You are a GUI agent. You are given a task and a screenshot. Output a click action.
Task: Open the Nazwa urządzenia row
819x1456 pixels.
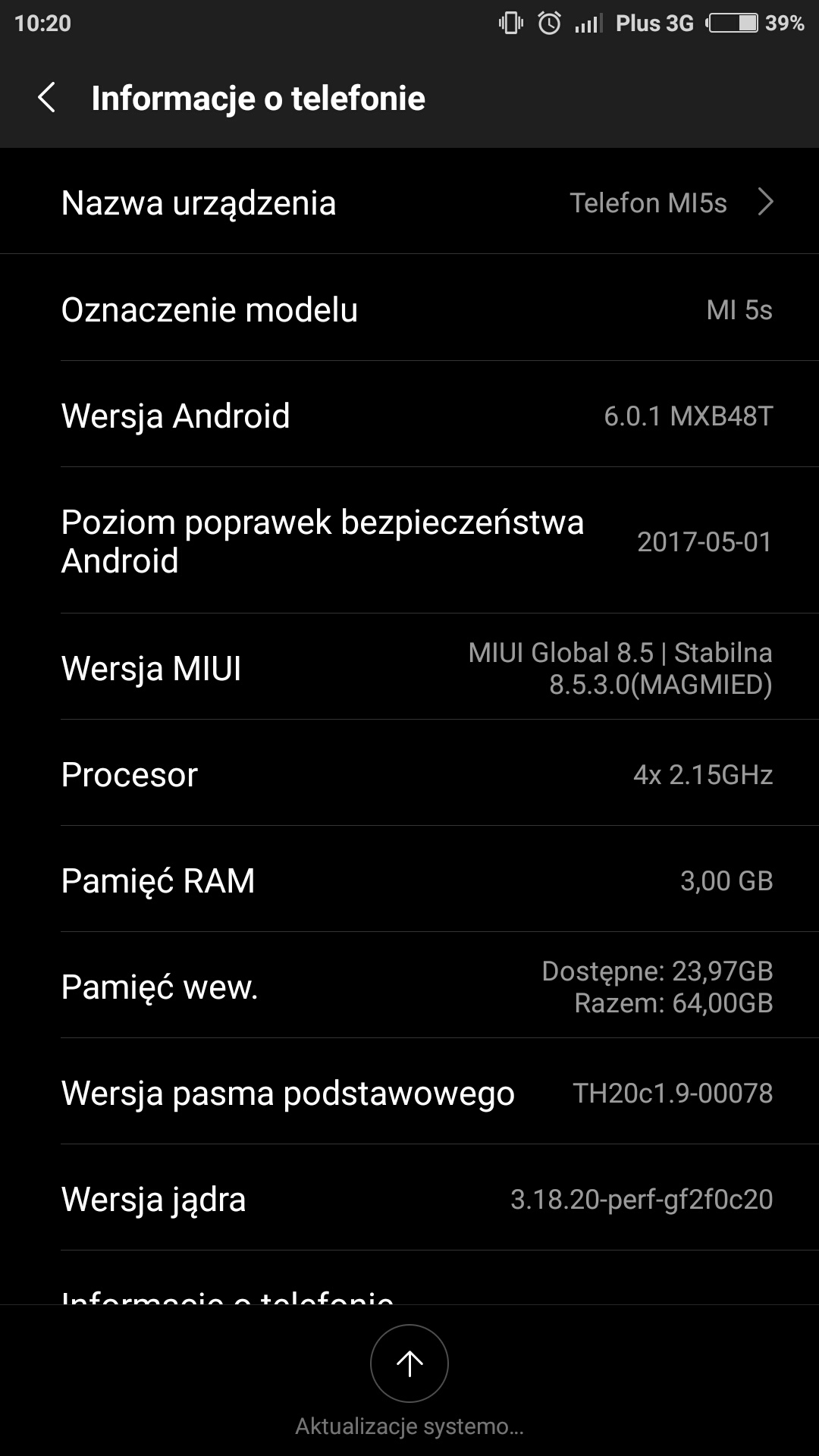point(409,202)
